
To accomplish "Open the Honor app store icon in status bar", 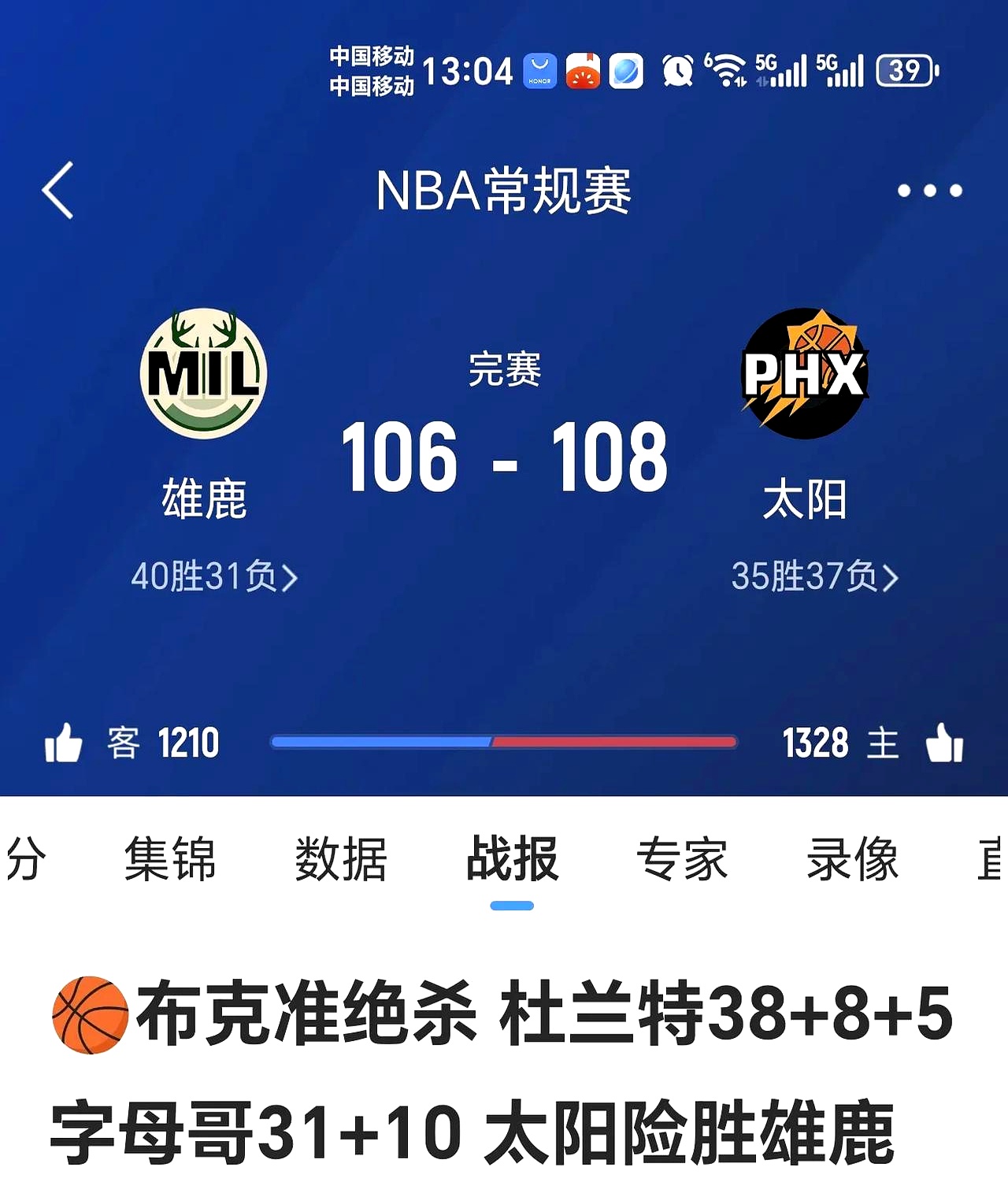I will click(x=539, y=70).
